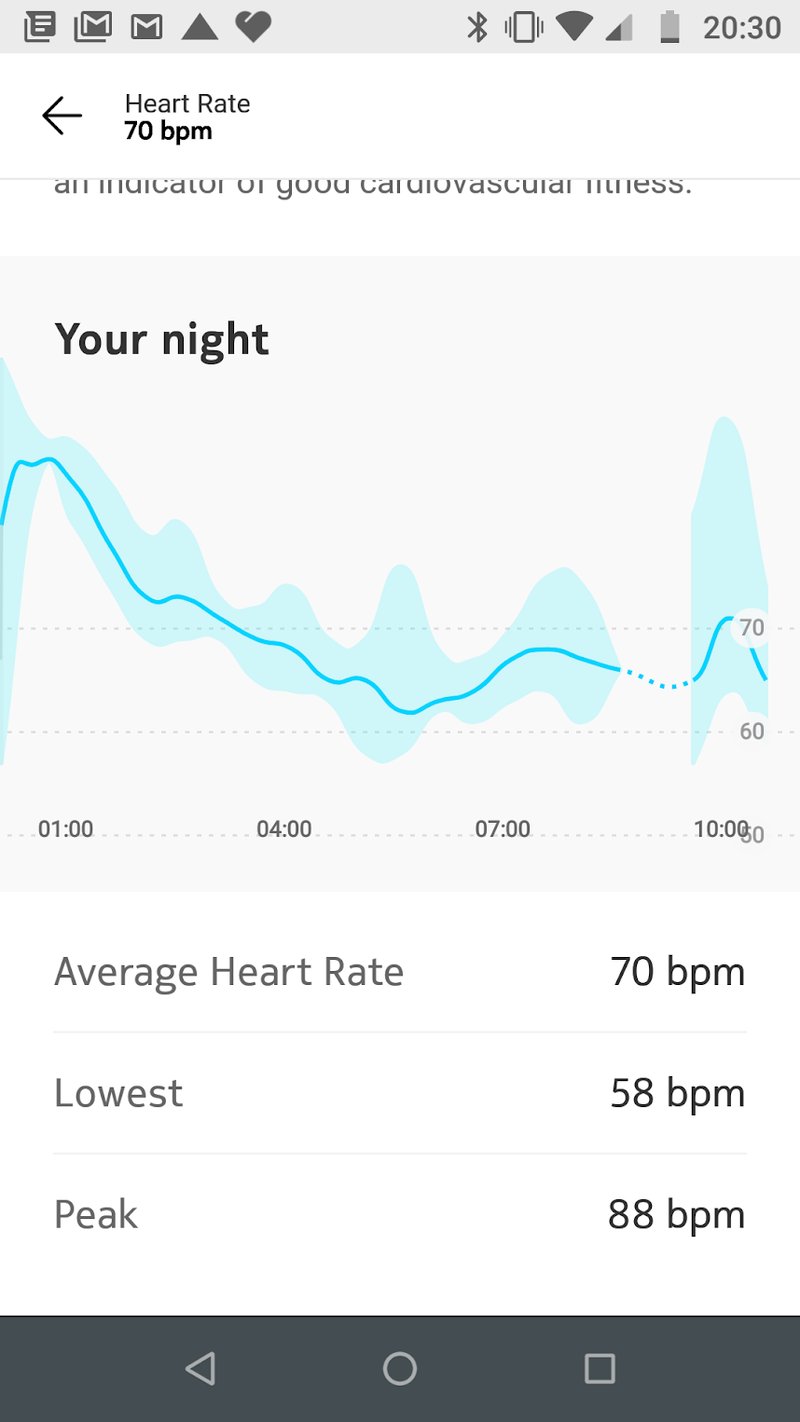Tap the Average Heart Rate row
800x1422 pixels.
[x=399, y=971]
